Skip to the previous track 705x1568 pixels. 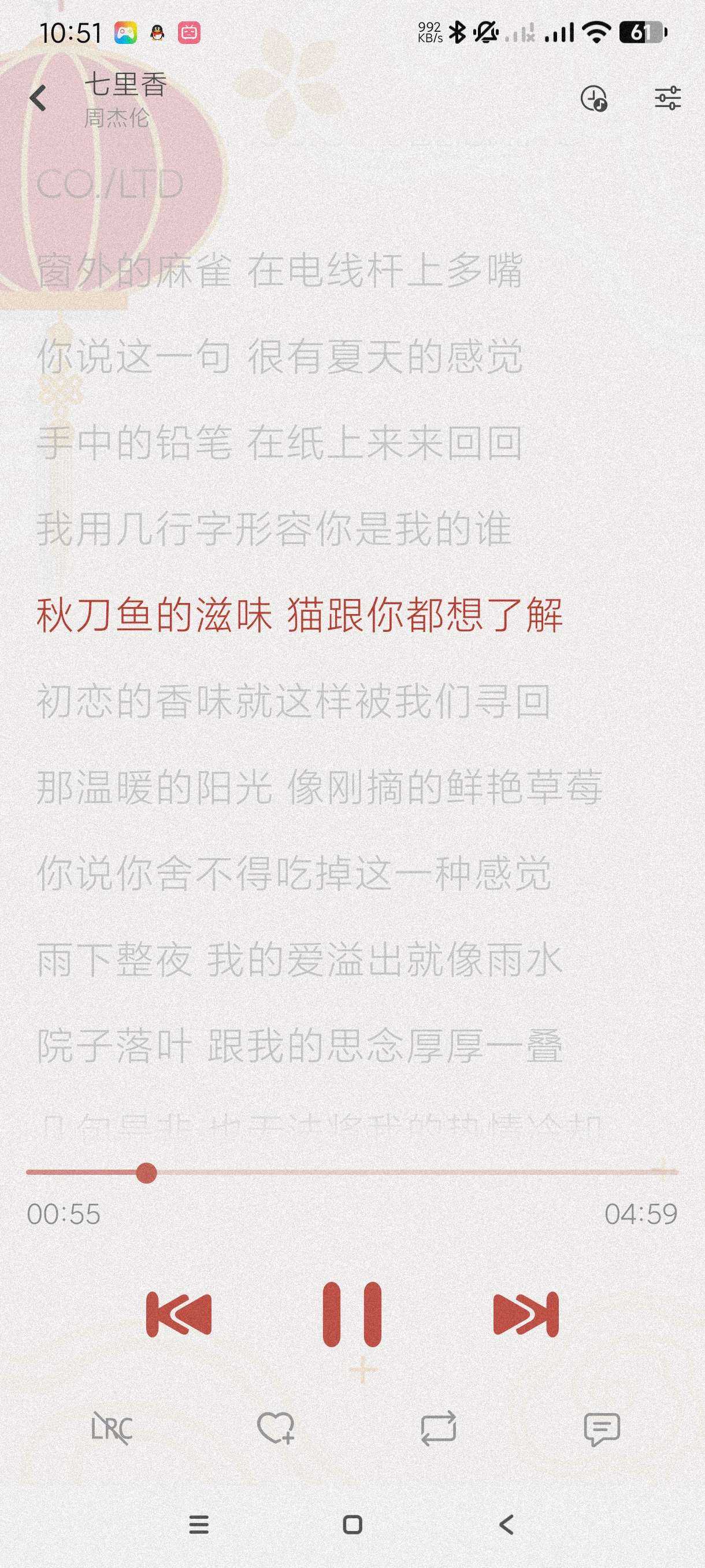pyautogui.click(x=179, y=1315)
